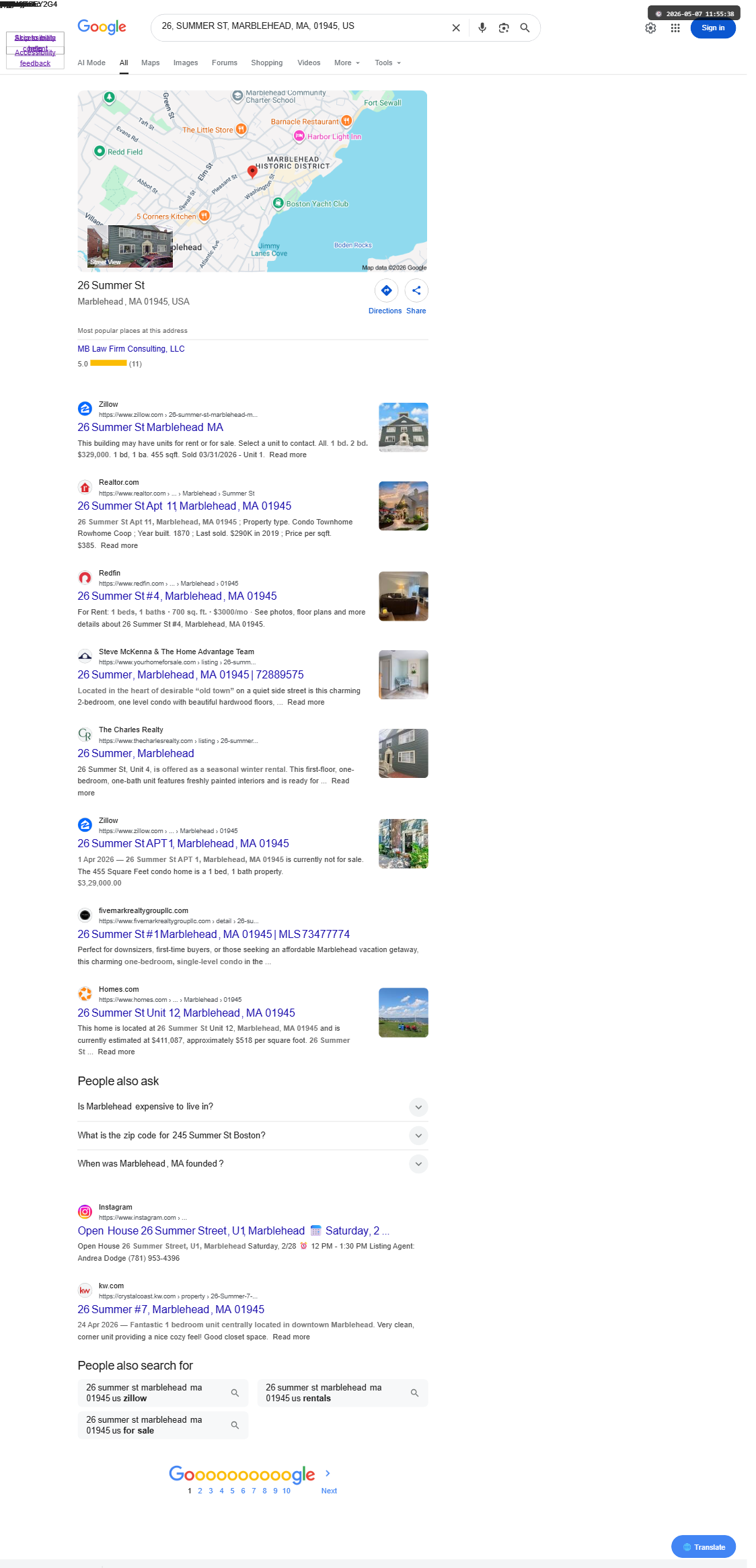Share the 26 Summer St location

point(416,297)
